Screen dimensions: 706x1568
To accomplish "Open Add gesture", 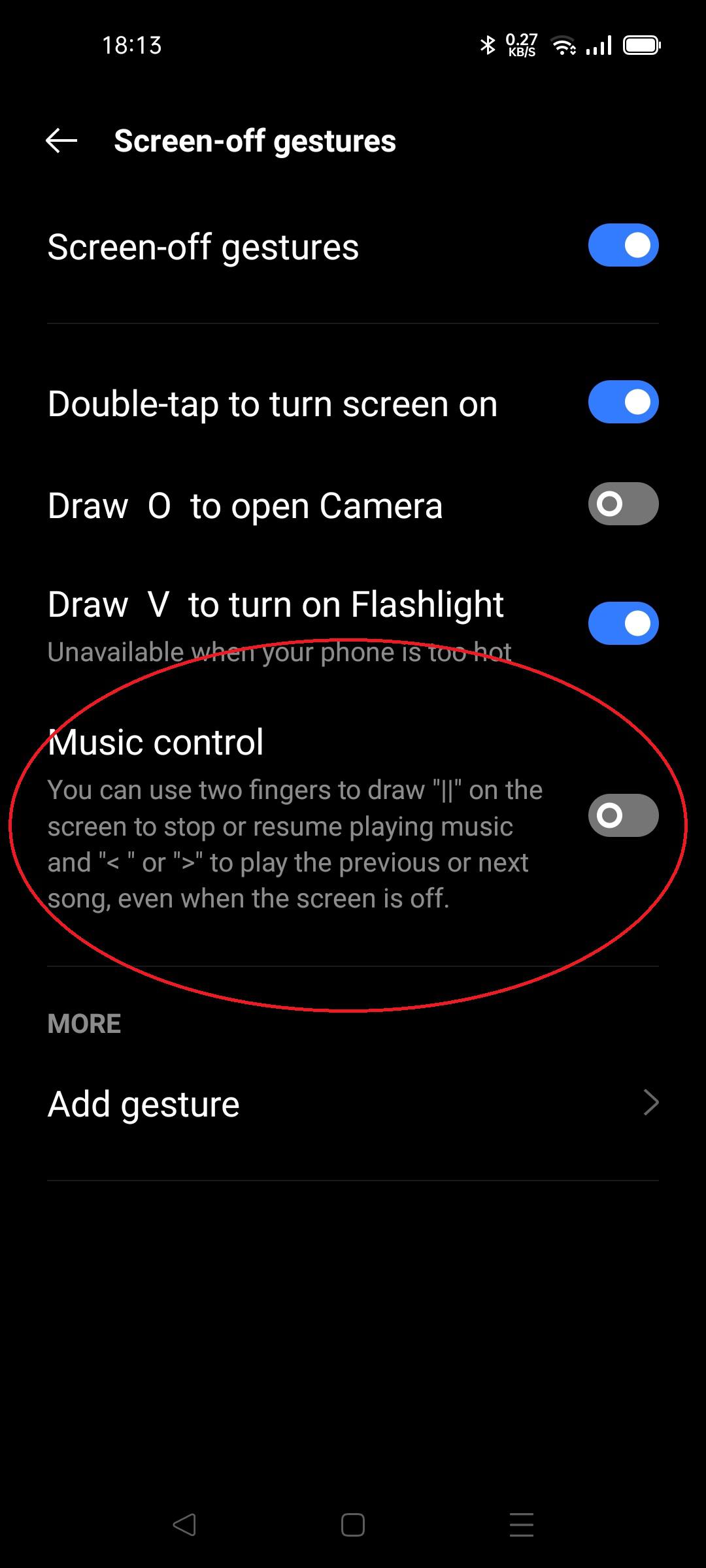I will pyautogui.click(x=353, y=1104).
